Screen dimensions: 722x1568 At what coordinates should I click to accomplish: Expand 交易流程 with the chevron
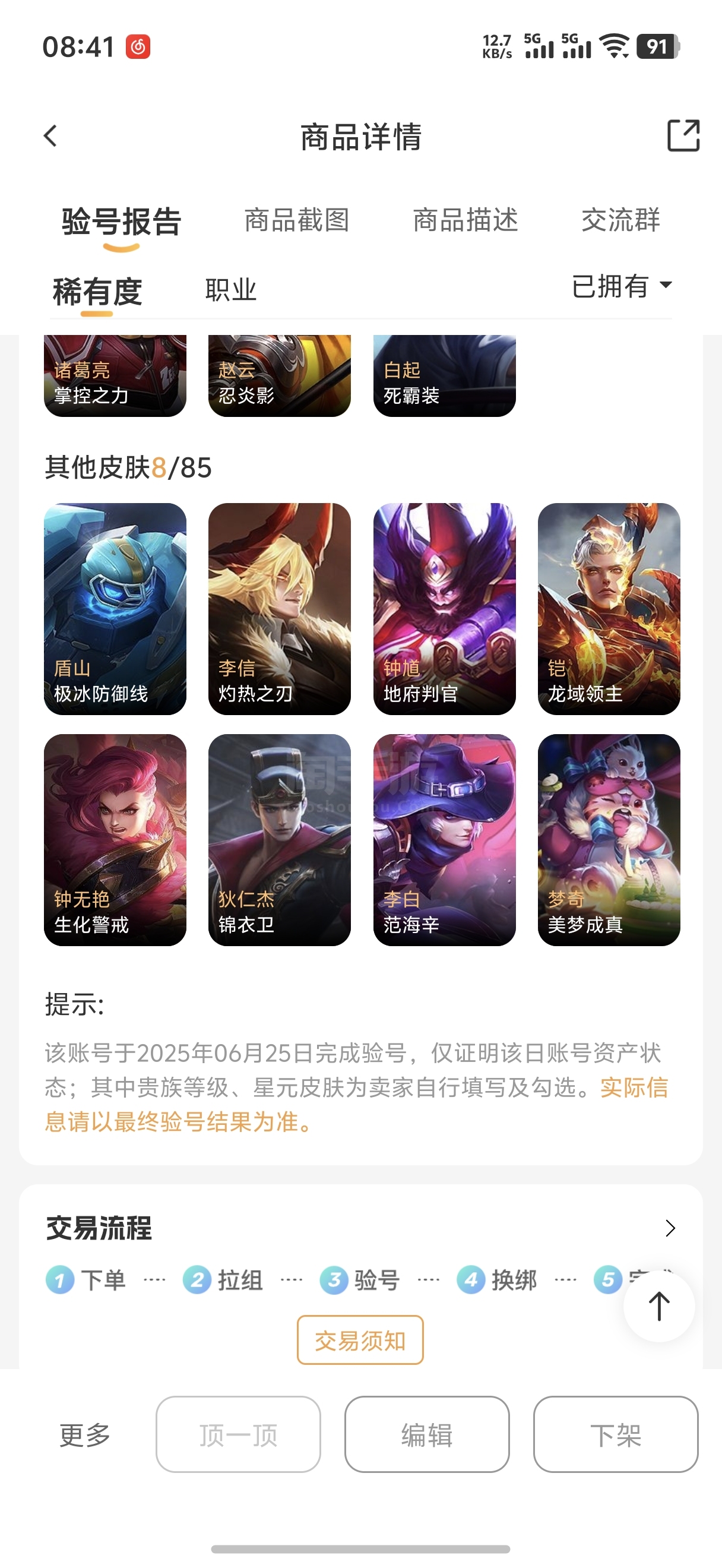coord(670,1228)
